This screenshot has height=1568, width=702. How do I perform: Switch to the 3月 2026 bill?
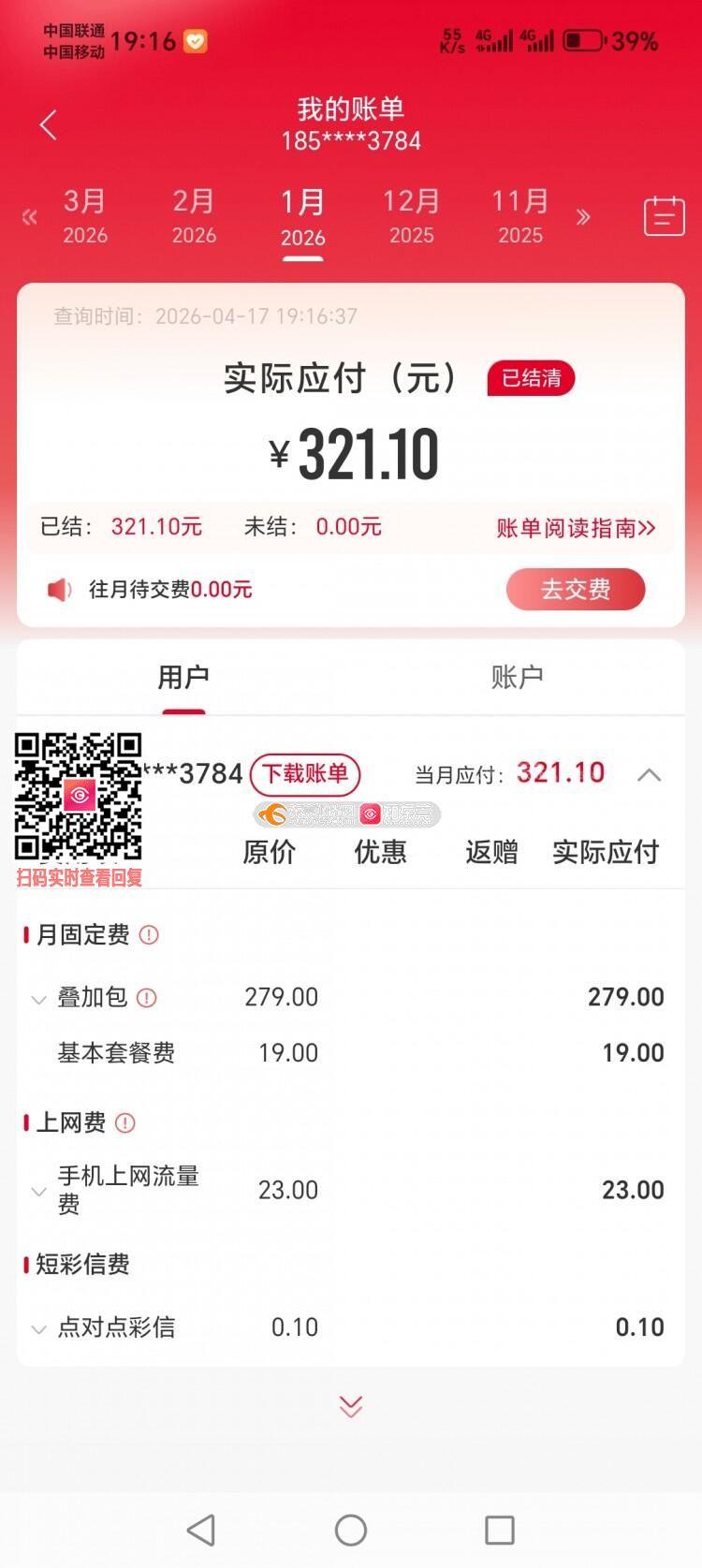[x=85, y=216]
